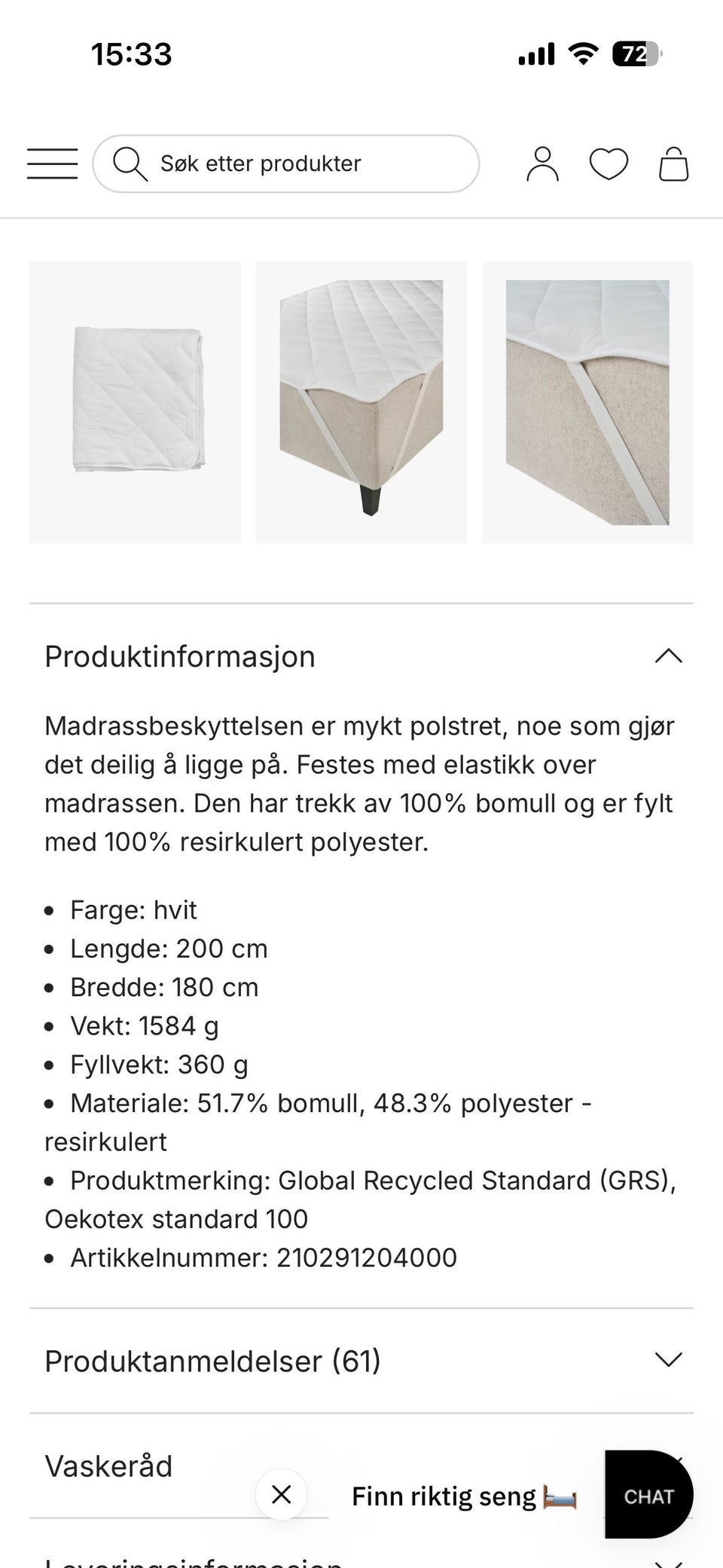
Task: View the bed corner with leg image
Action: point(361,402)
